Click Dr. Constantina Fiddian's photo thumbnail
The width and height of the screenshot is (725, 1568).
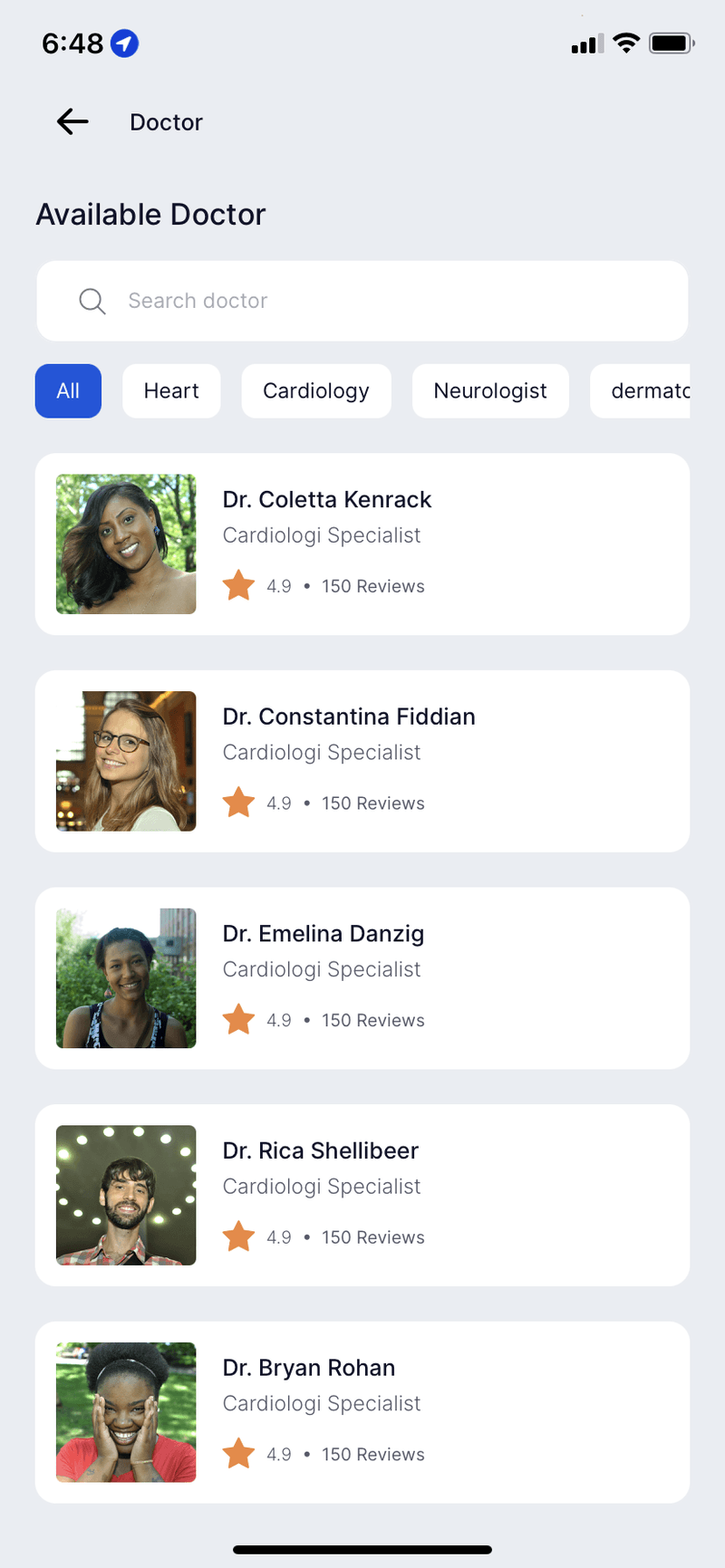click(x=126, y=761)
